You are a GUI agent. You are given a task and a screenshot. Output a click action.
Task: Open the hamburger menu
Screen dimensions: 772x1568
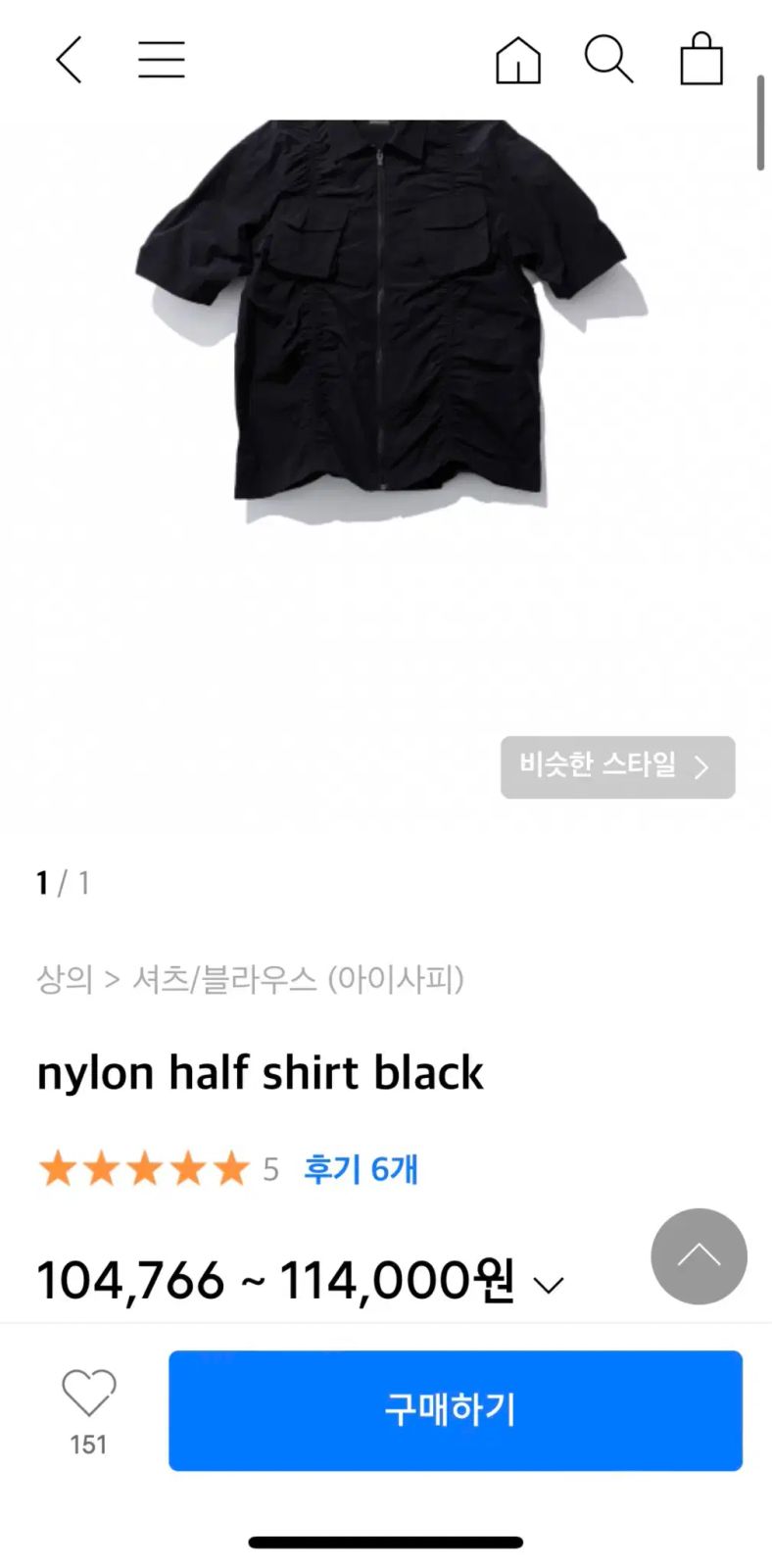click(x=161, y=60)
